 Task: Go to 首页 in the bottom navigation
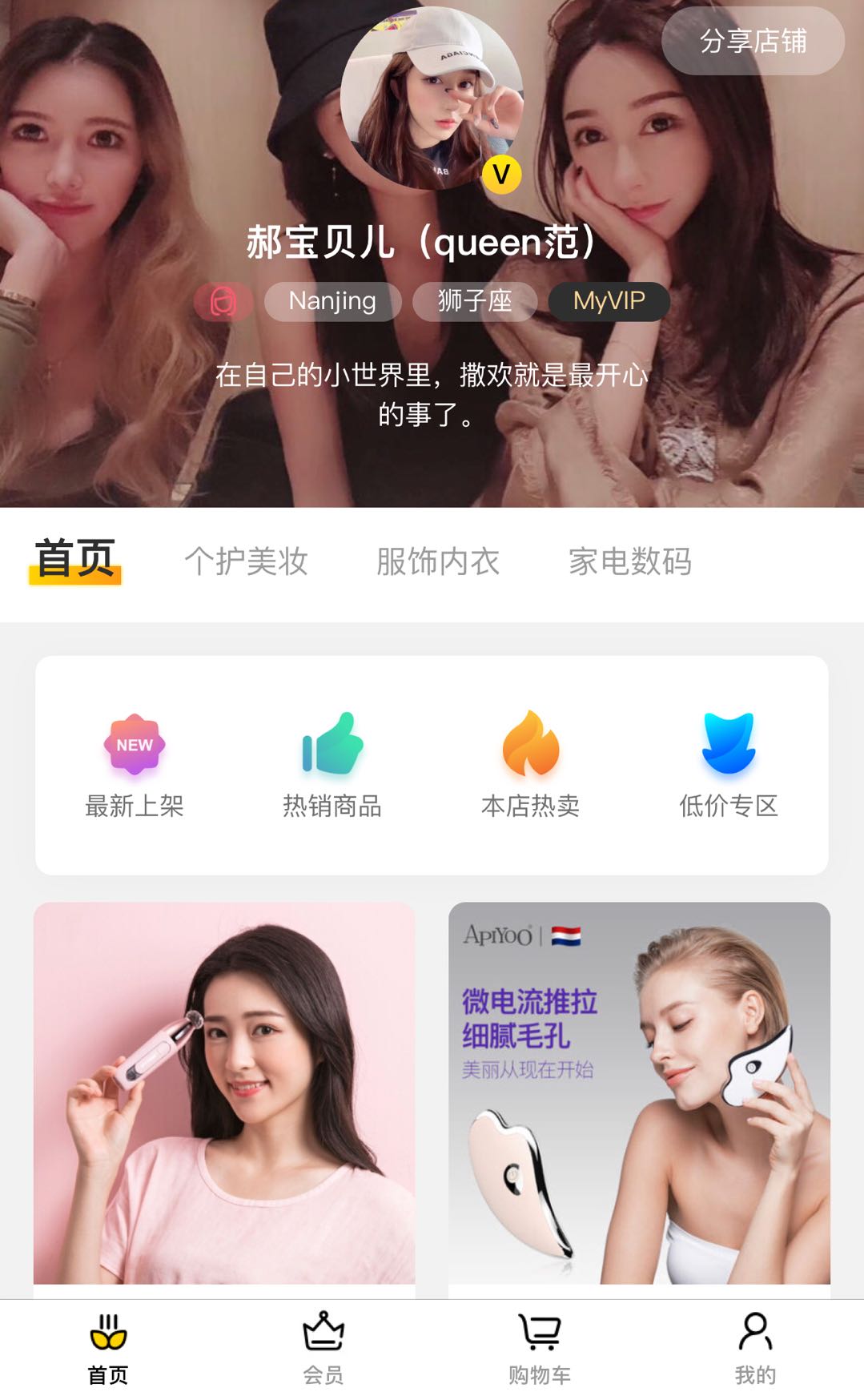[108, 1349]
